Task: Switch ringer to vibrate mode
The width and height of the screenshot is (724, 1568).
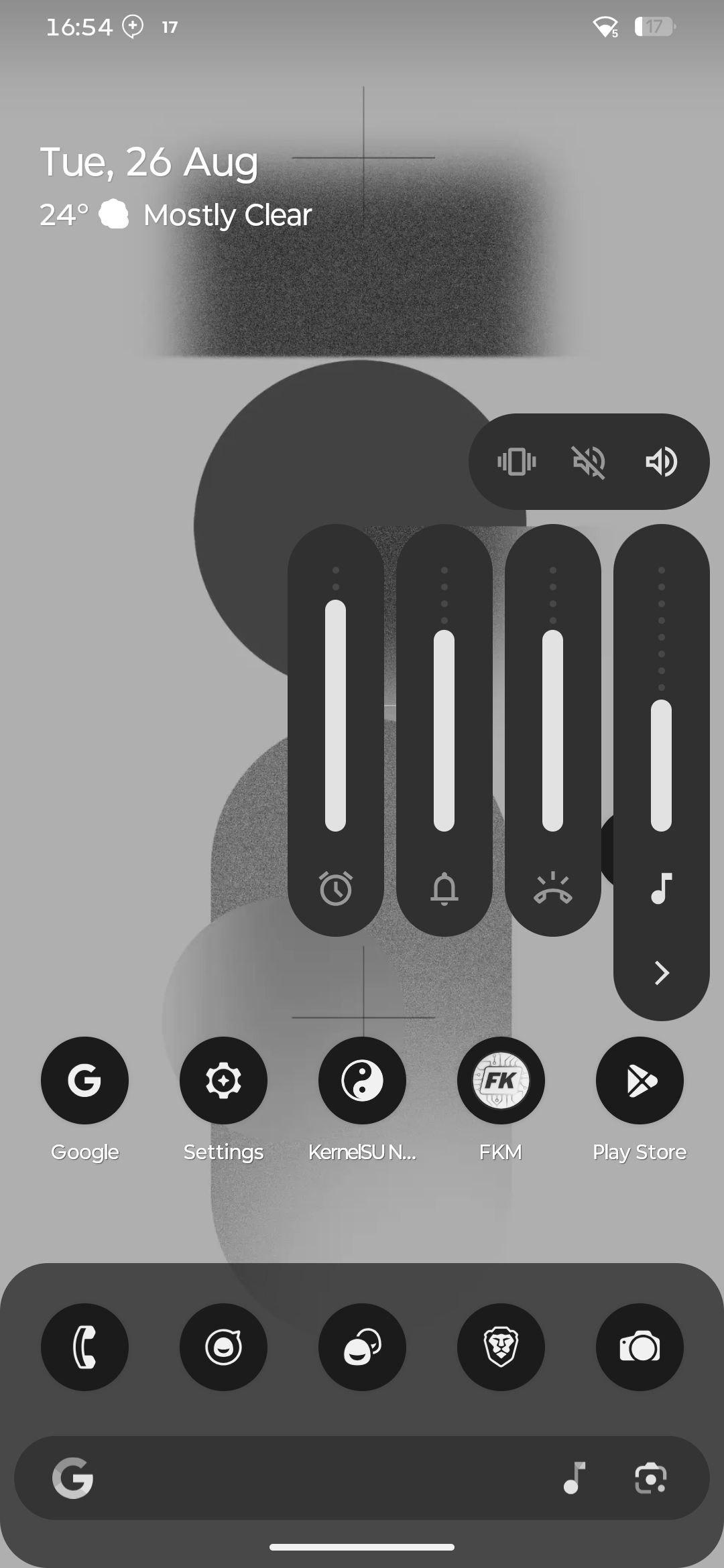Action: pos(516,462)
